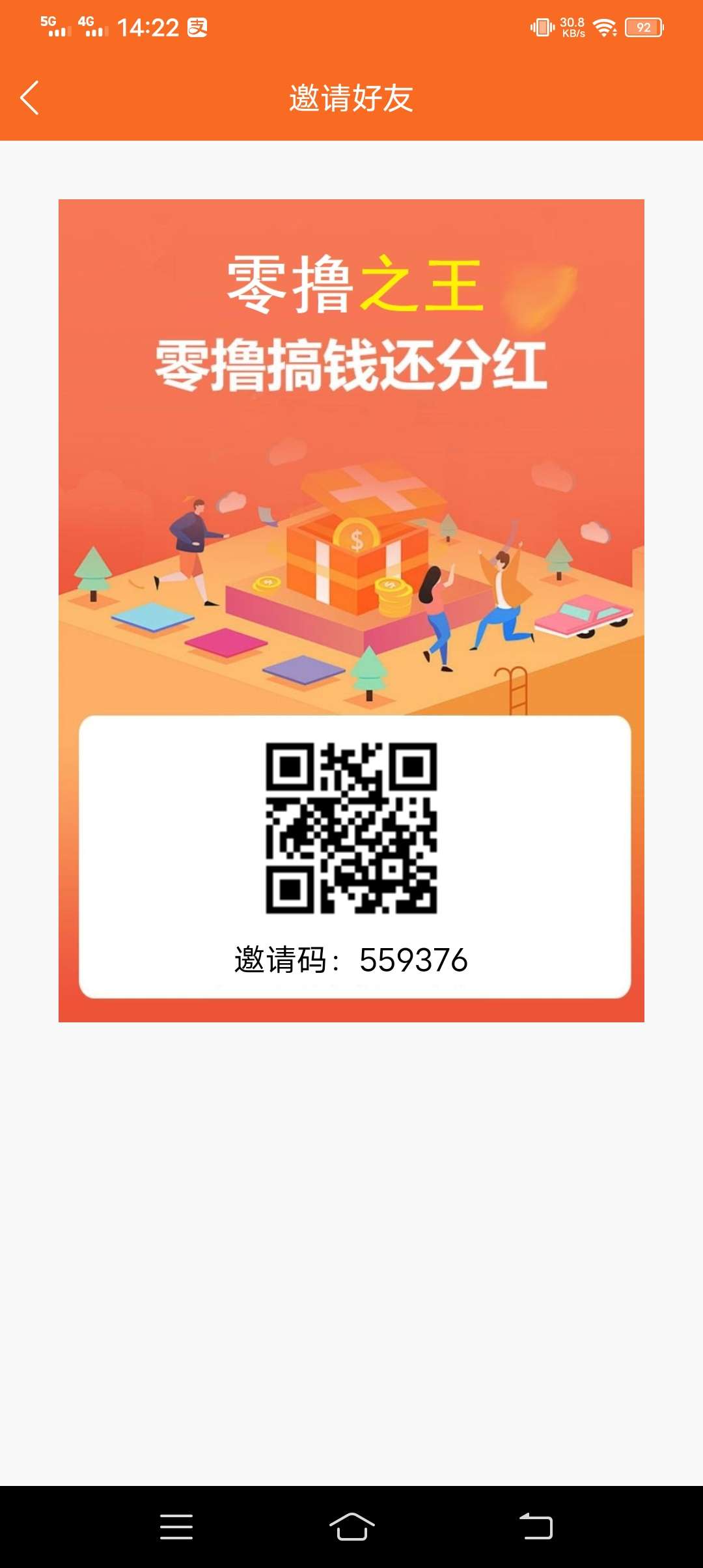Image resolution: width=703 pixels, height=1568 pixels.
Task: Return to the phone home screen
Action: [351, 1526]
